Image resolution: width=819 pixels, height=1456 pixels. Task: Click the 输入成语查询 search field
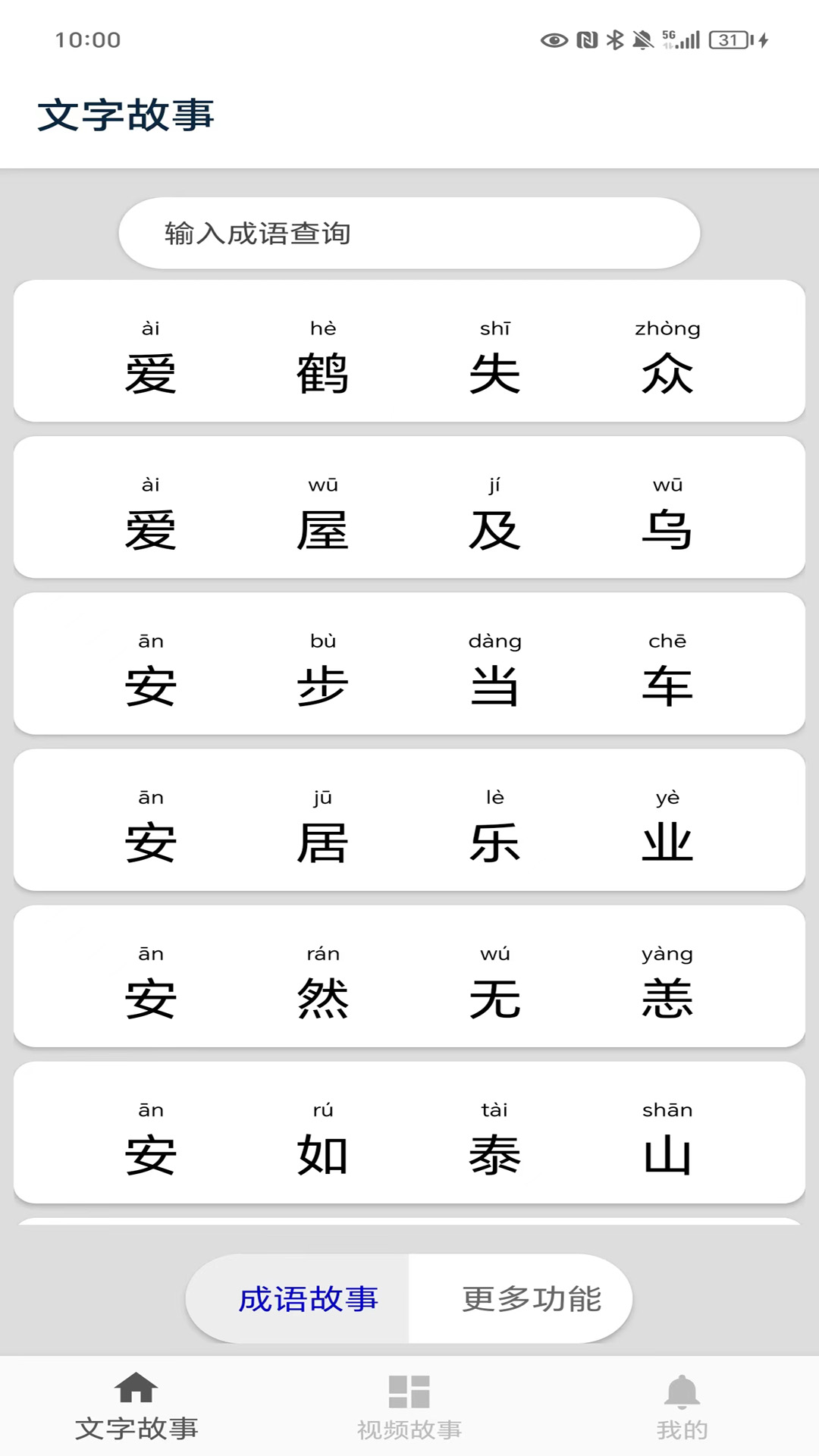point(409,233)
